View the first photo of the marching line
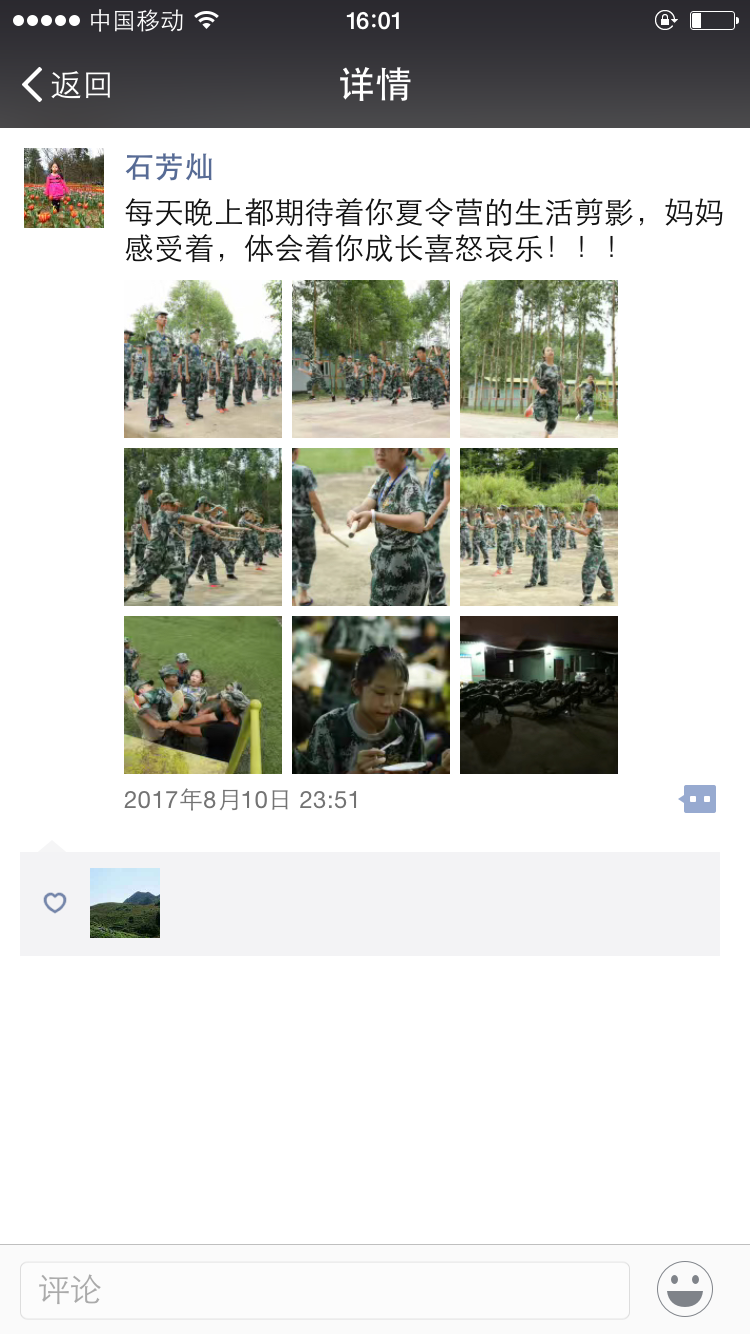The height and width of the screenshot is (1334, 750). [x=203, y=359]
